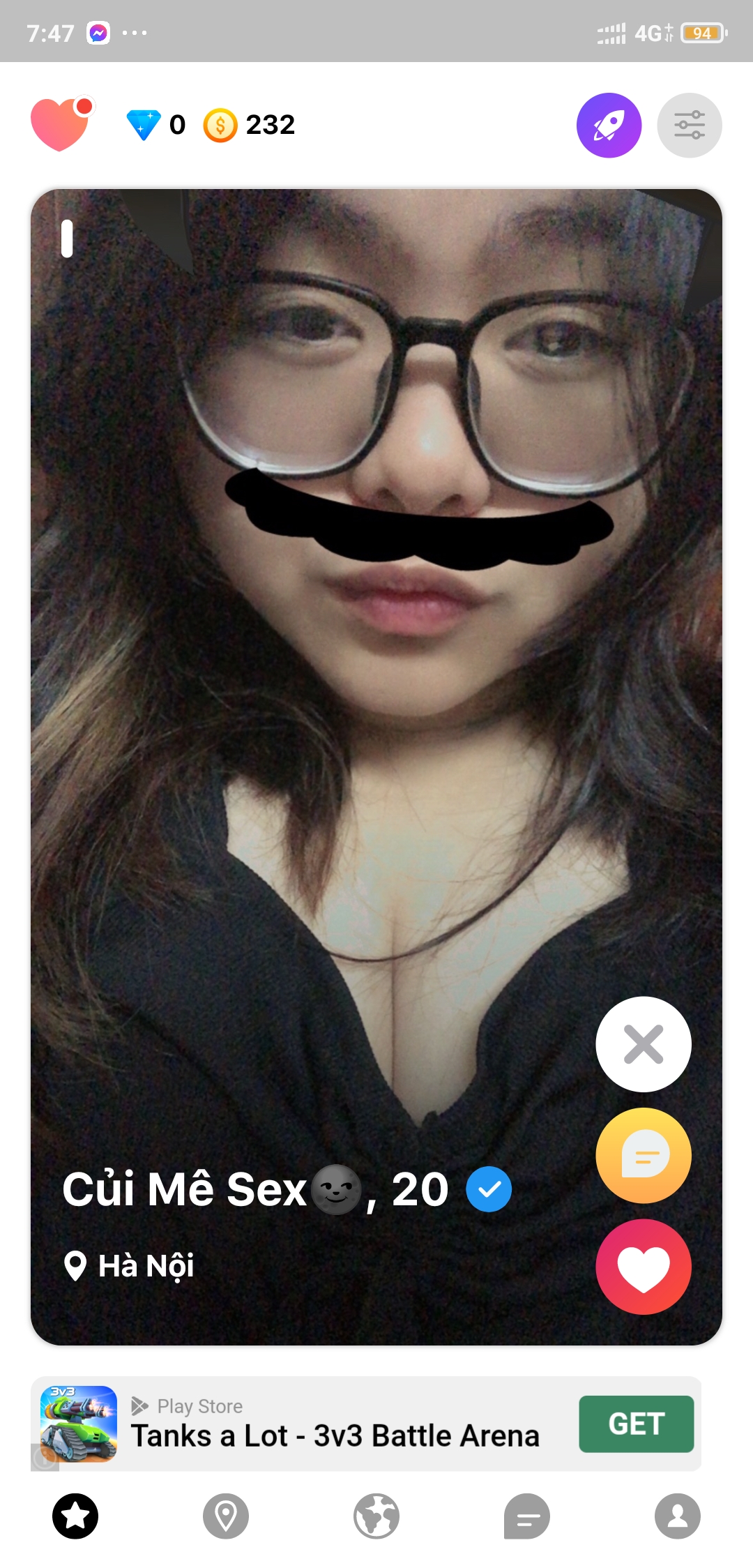Open the likes heart icon

(x=60, y=125)
